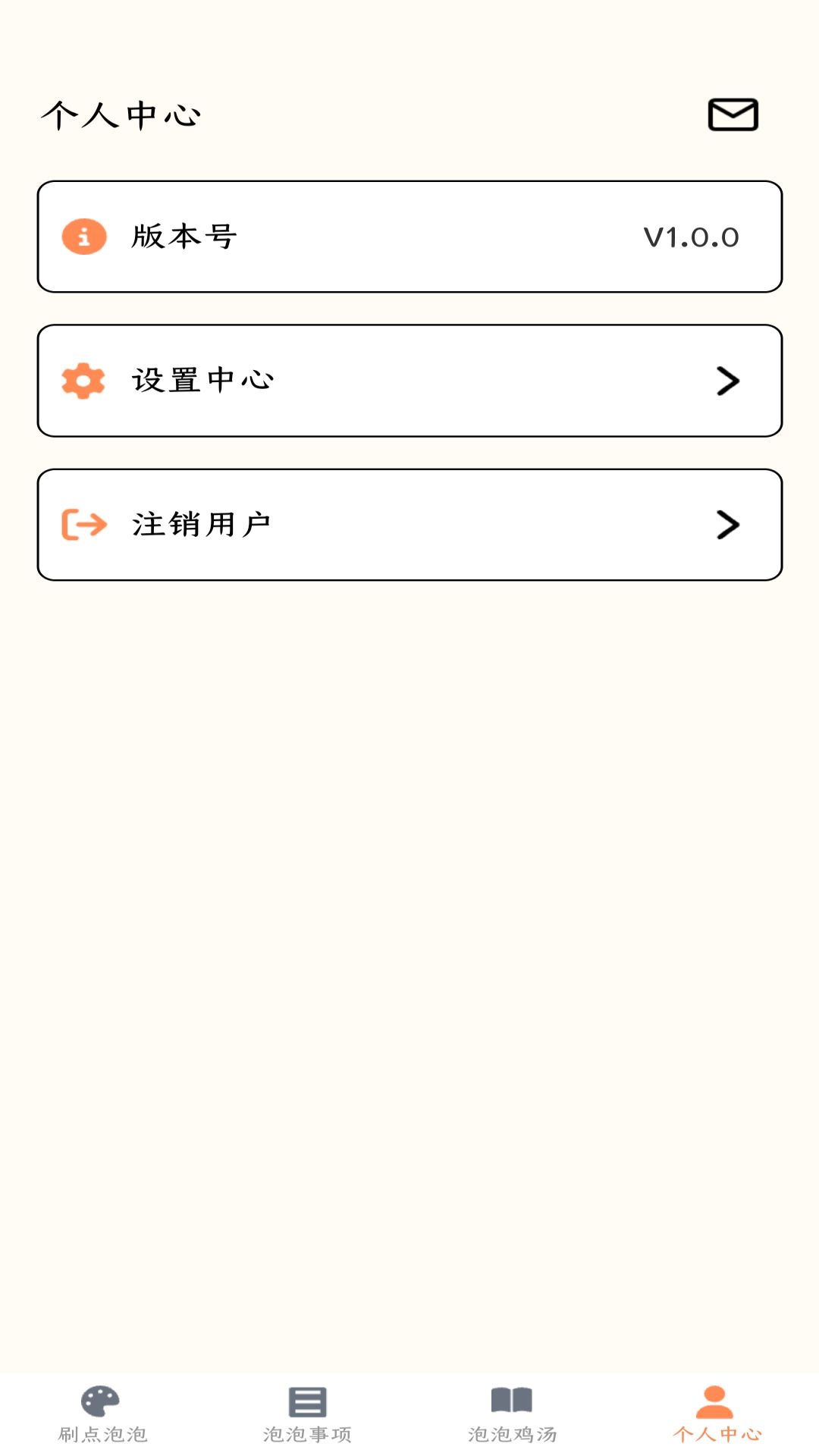
Task: Open the message envelope icon
Action: pyautogui.click(x=733, y=115)
